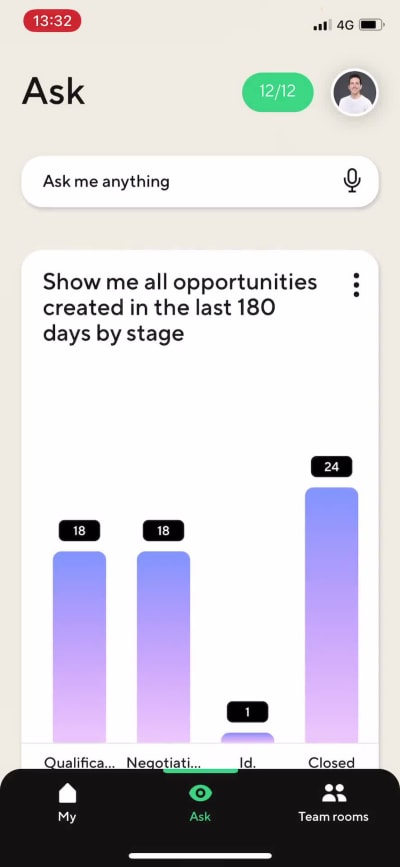Open the opportunities card overflow menu
The width and height of the screenshot is (400, 867).
click(356, 285)
